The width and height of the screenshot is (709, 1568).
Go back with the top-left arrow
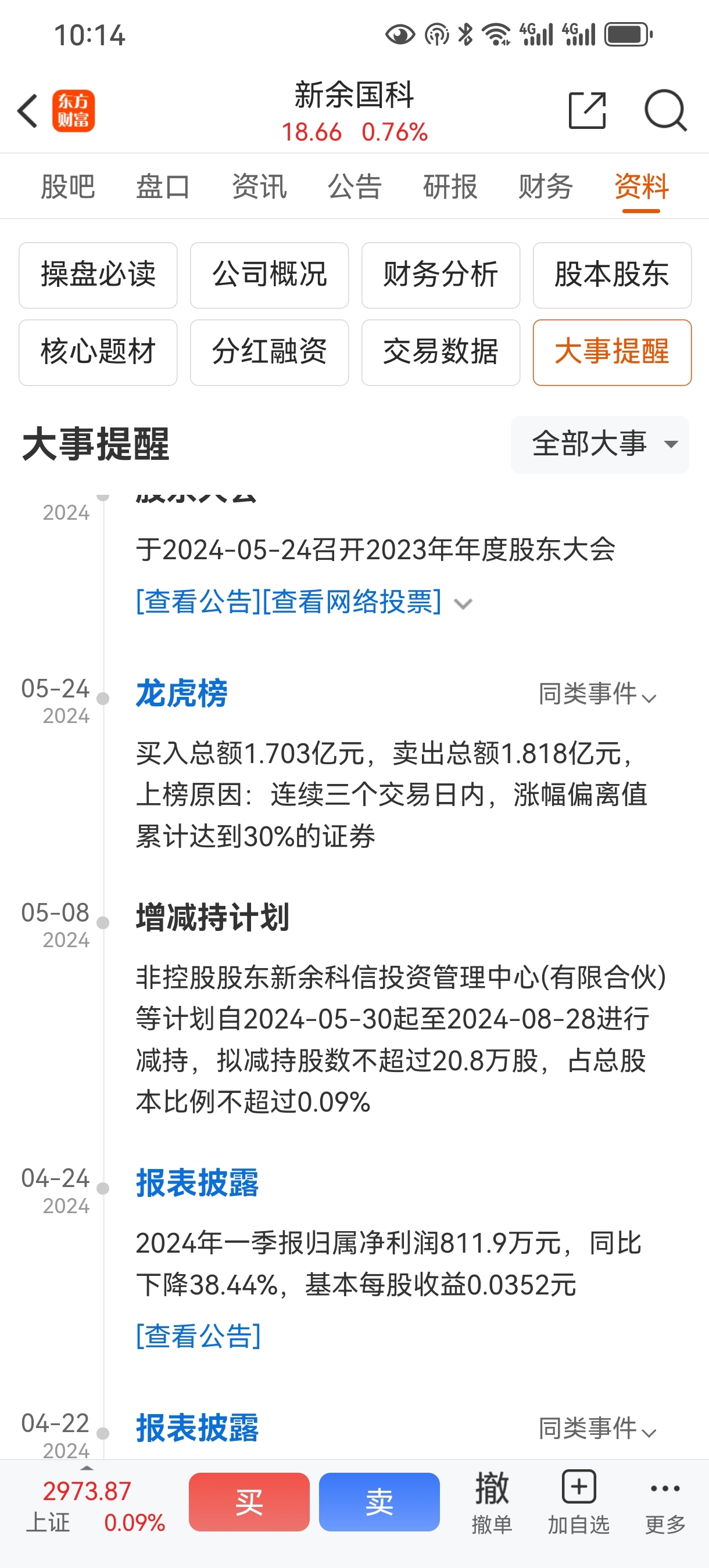tap(28, 111)
